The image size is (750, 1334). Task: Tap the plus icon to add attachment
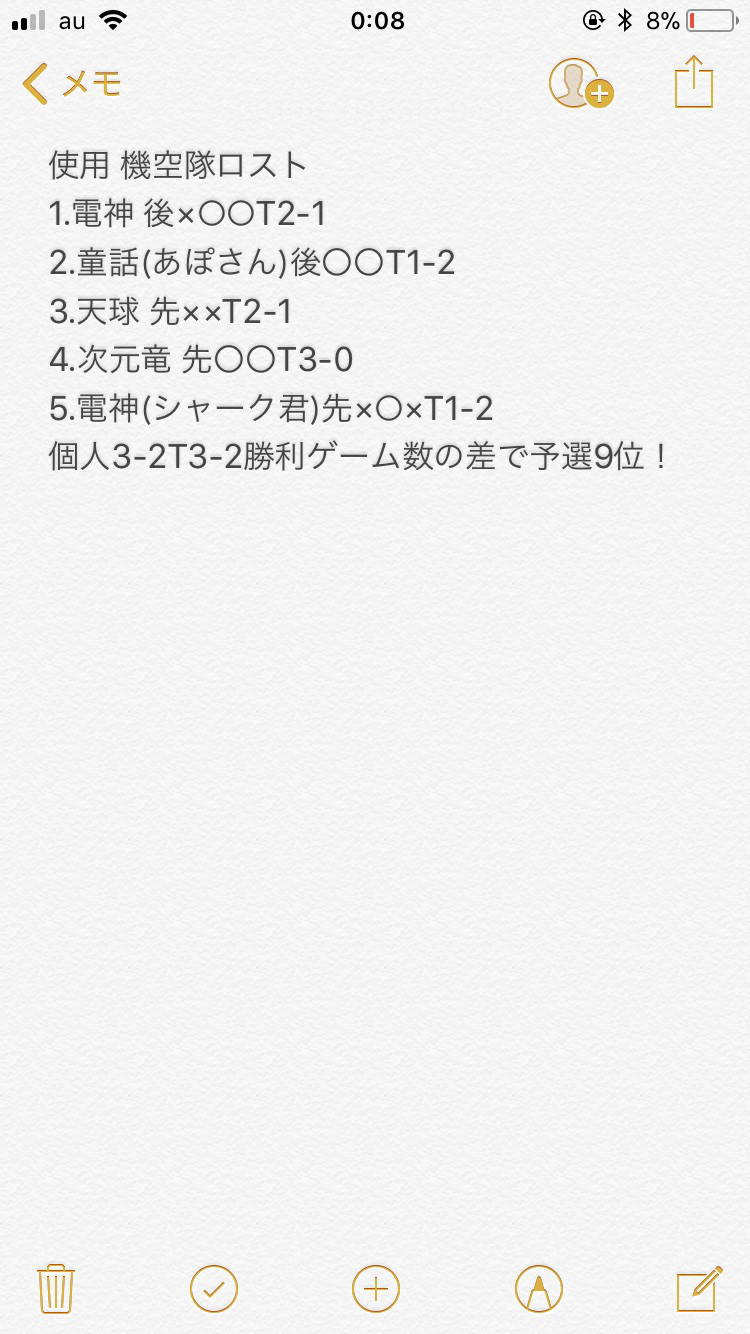[x=376, y=1288]
